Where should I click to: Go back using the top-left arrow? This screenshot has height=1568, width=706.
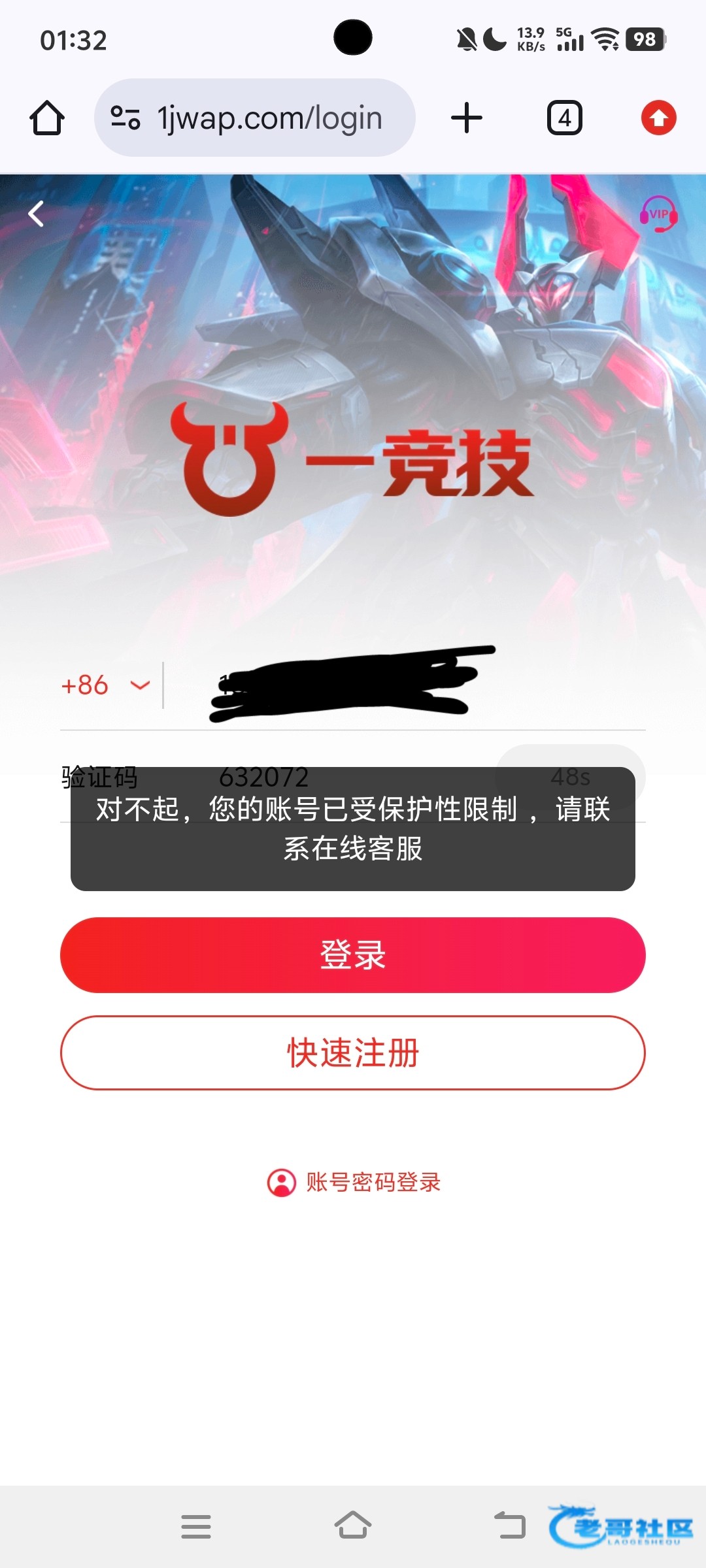[x=37, y=214]
